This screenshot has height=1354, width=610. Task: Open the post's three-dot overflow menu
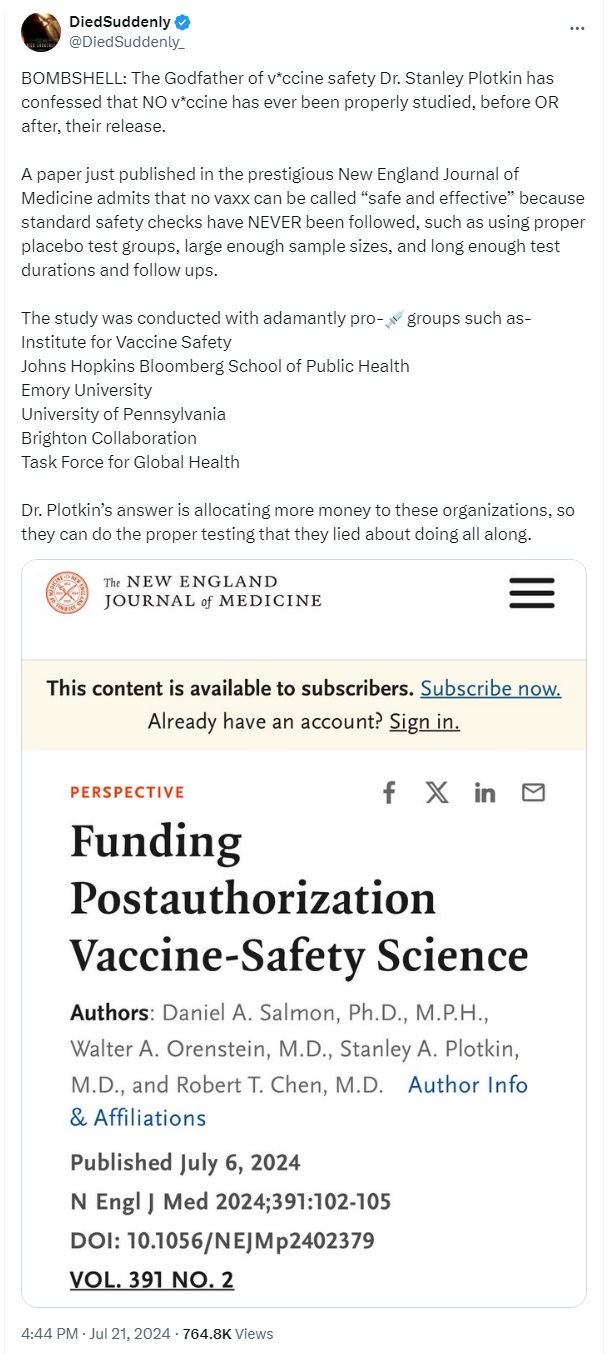(x=577, y=28)
